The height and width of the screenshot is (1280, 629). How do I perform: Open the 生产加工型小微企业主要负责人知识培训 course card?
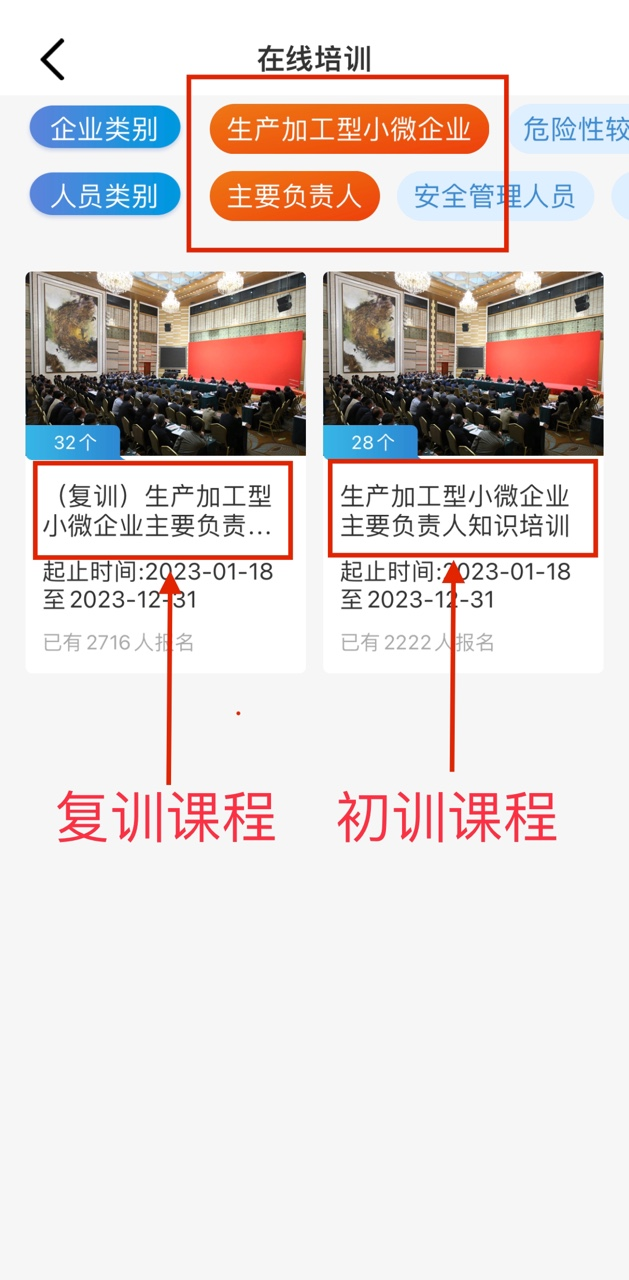(x=463, y=470)
